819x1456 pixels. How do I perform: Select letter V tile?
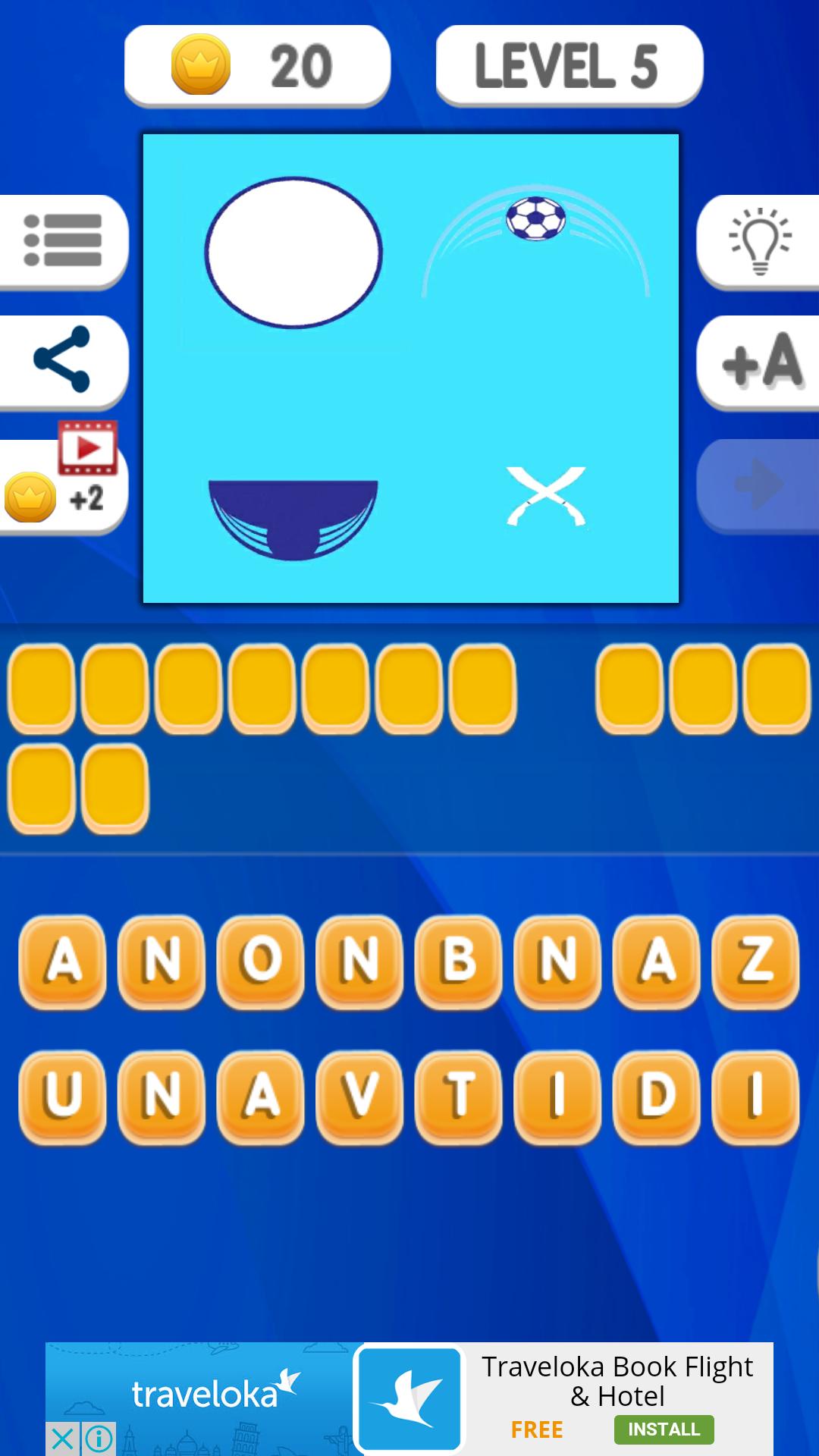tap(359, 1097)
